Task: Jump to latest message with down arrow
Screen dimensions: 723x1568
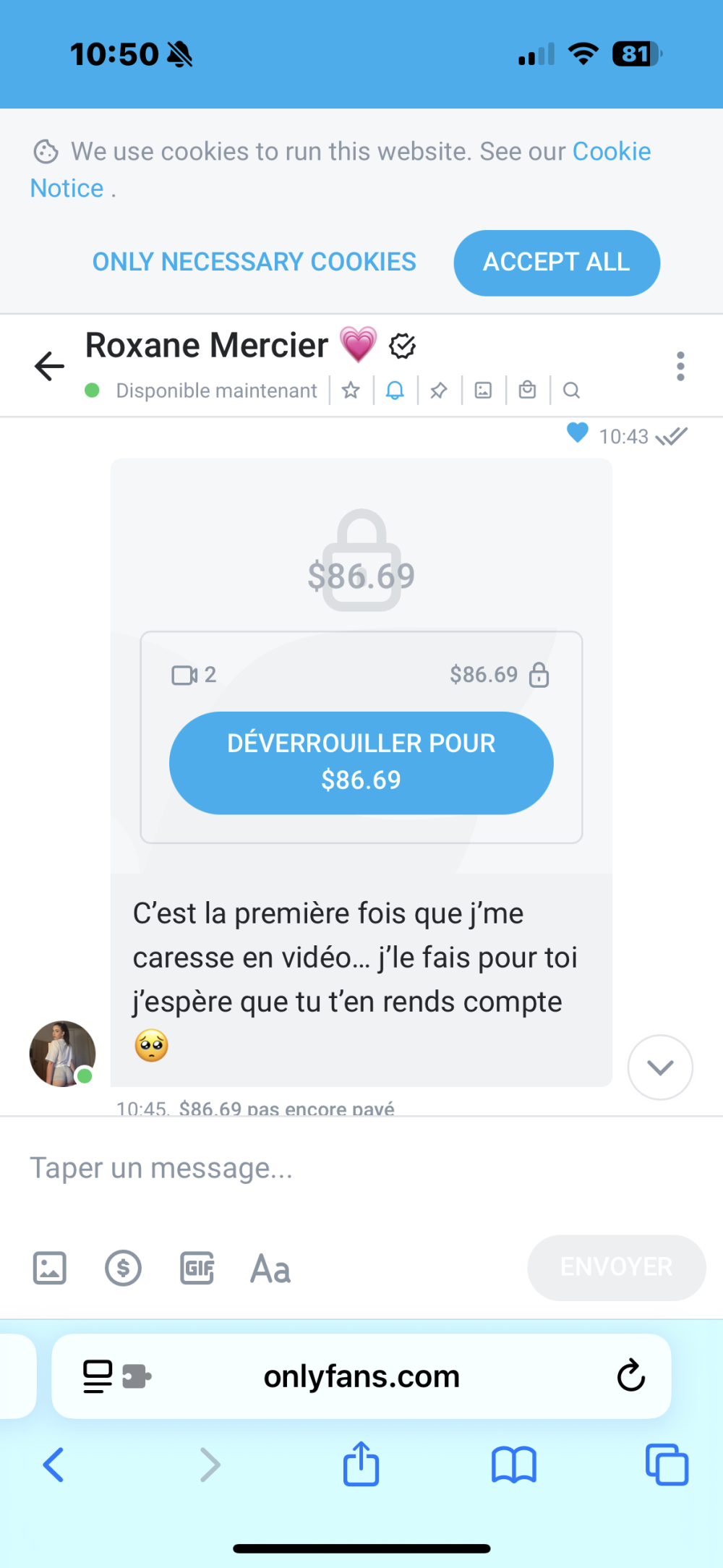Action: pos(659,1067)
